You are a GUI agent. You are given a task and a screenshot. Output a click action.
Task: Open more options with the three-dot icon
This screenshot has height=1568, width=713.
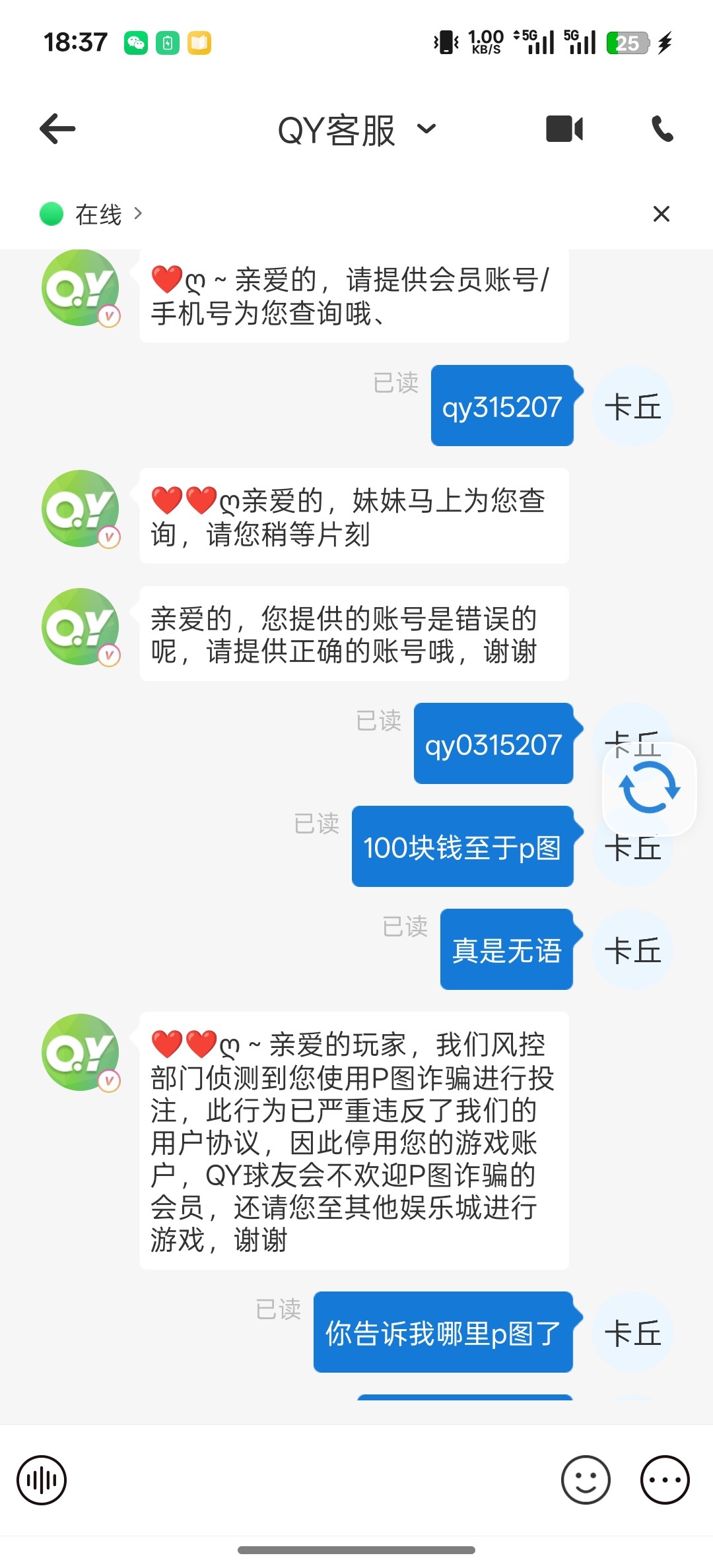tap(665, 1480)
